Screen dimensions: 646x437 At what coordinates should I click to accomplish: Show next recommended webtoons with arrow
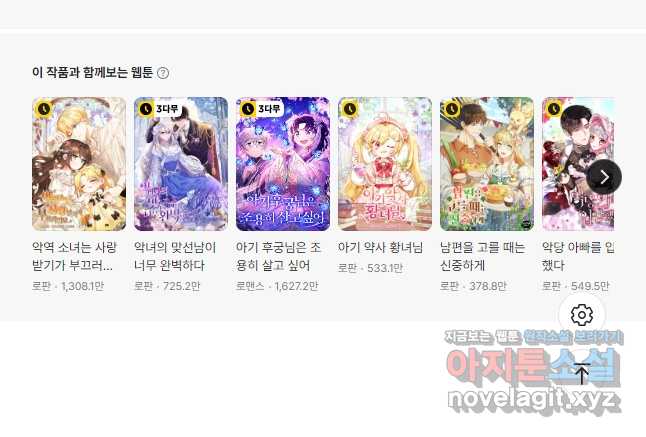pyautogui.click(x=603, y=177)
